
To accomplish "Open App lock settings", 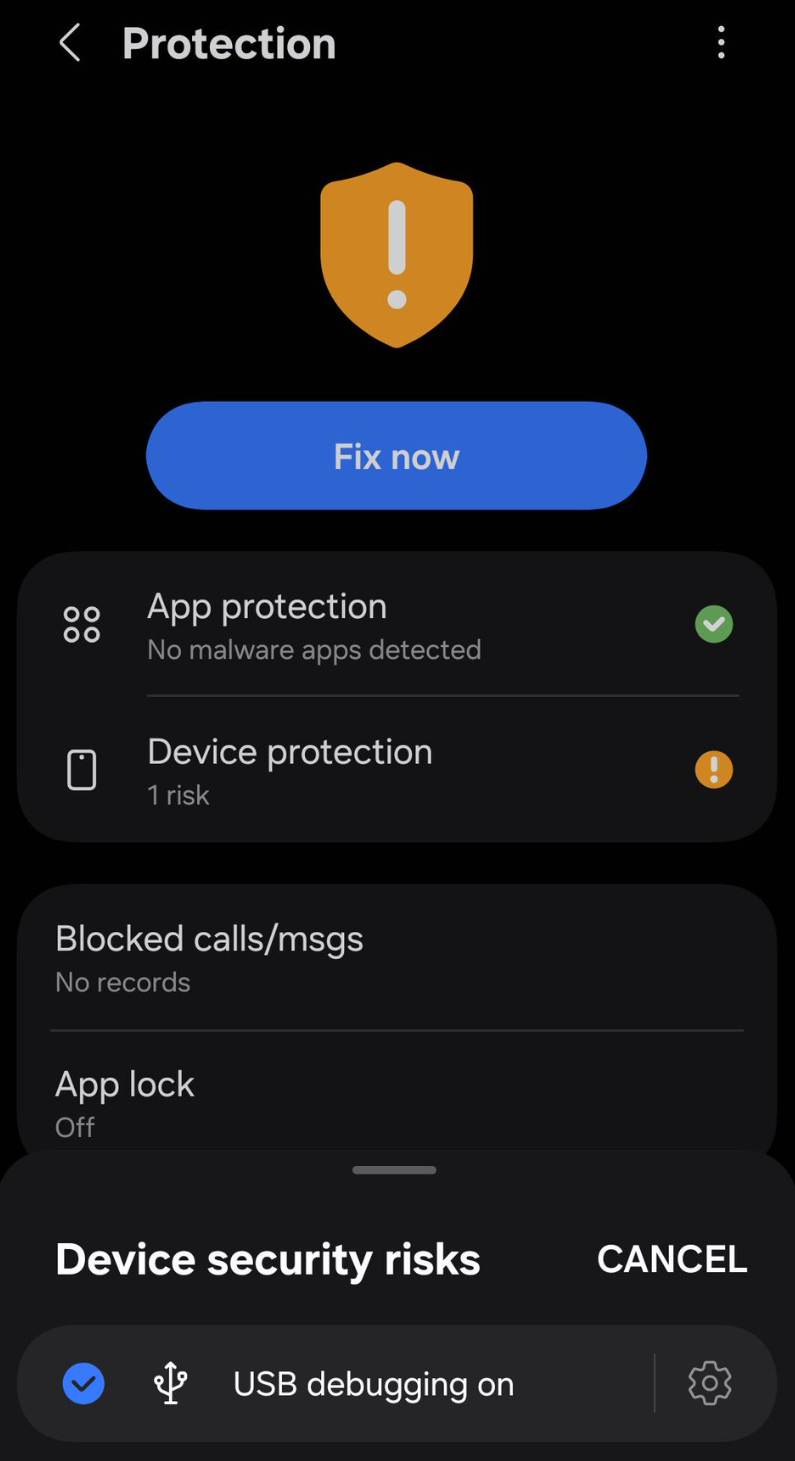I will point(396,1103).
